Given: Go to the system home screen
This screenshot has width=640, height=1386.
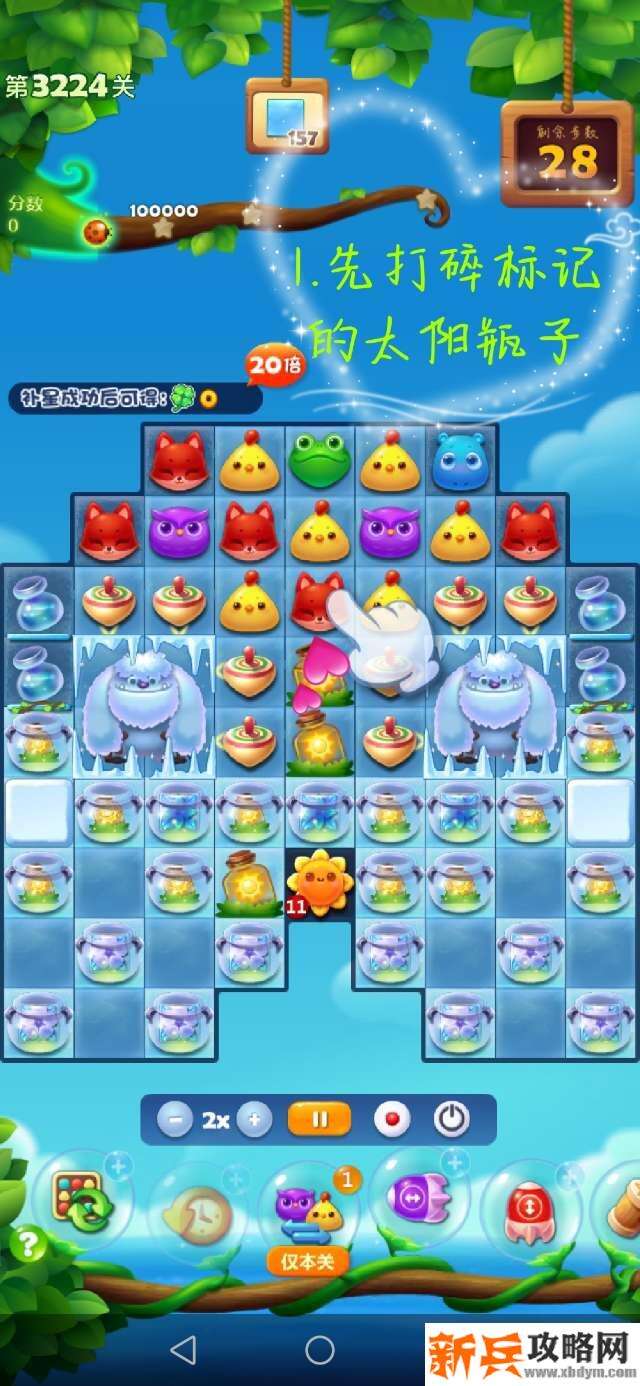Looking at the screenshot, I should pyautogui.click(x=320, y=1350).
